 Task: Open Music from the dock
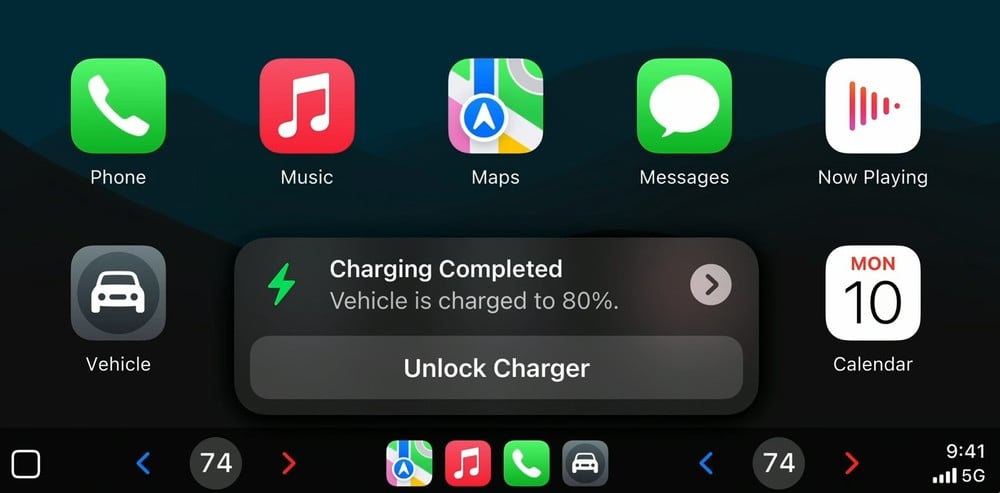click(x=467, y=463)
